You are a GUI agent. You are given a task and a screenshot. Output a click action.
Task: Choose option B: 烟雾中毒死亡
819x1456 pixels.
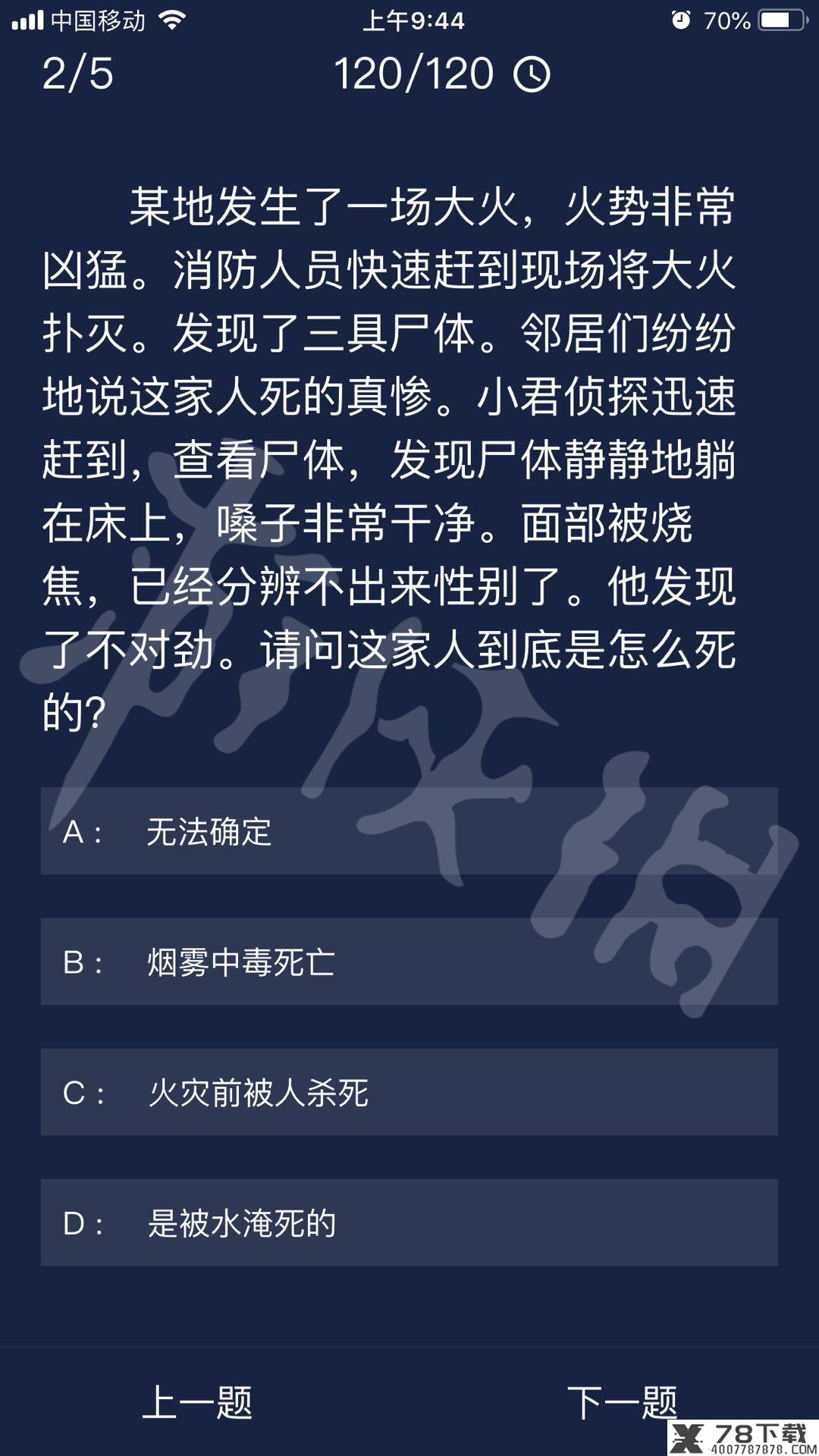[409, 962]
